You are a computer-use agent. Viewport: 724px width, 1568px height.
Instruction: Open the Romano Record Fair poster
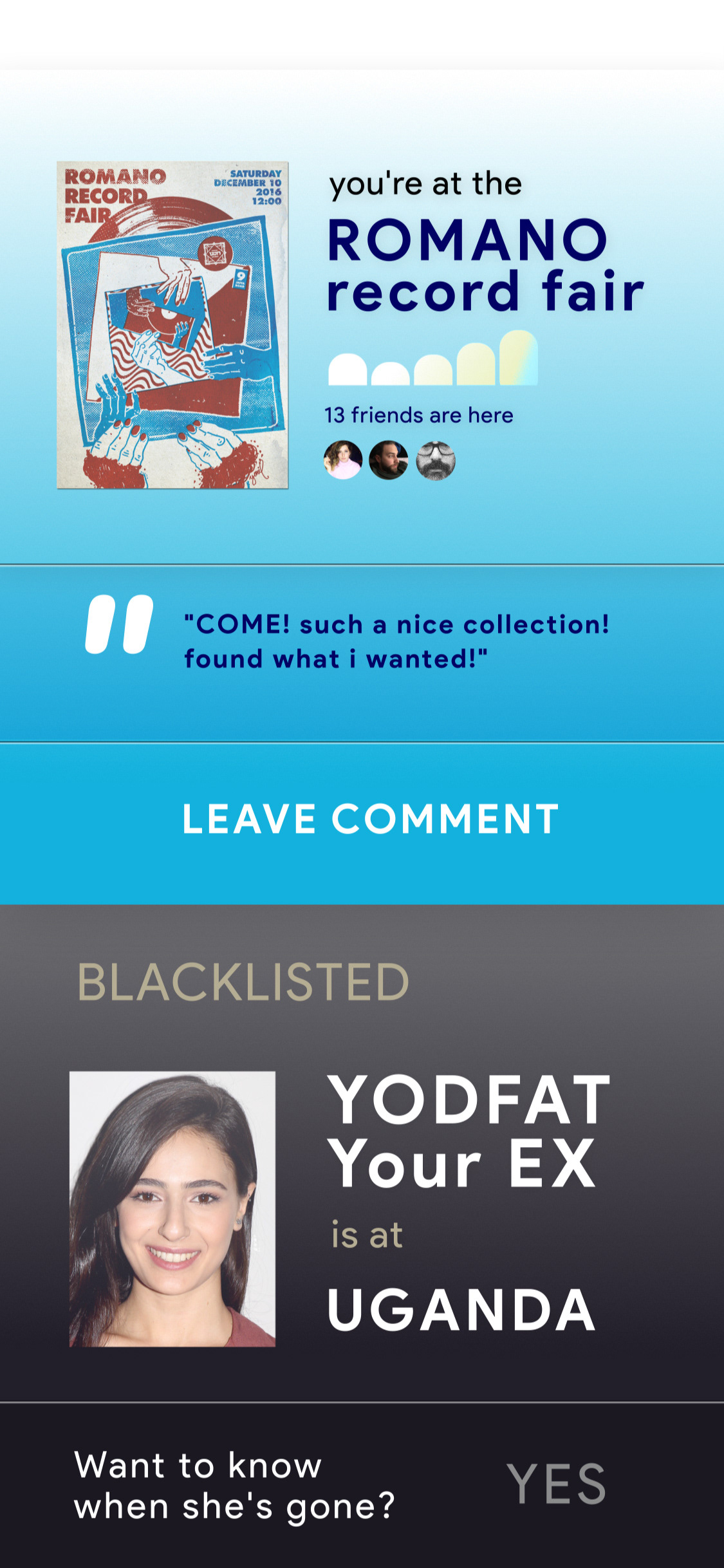[172, 325]
